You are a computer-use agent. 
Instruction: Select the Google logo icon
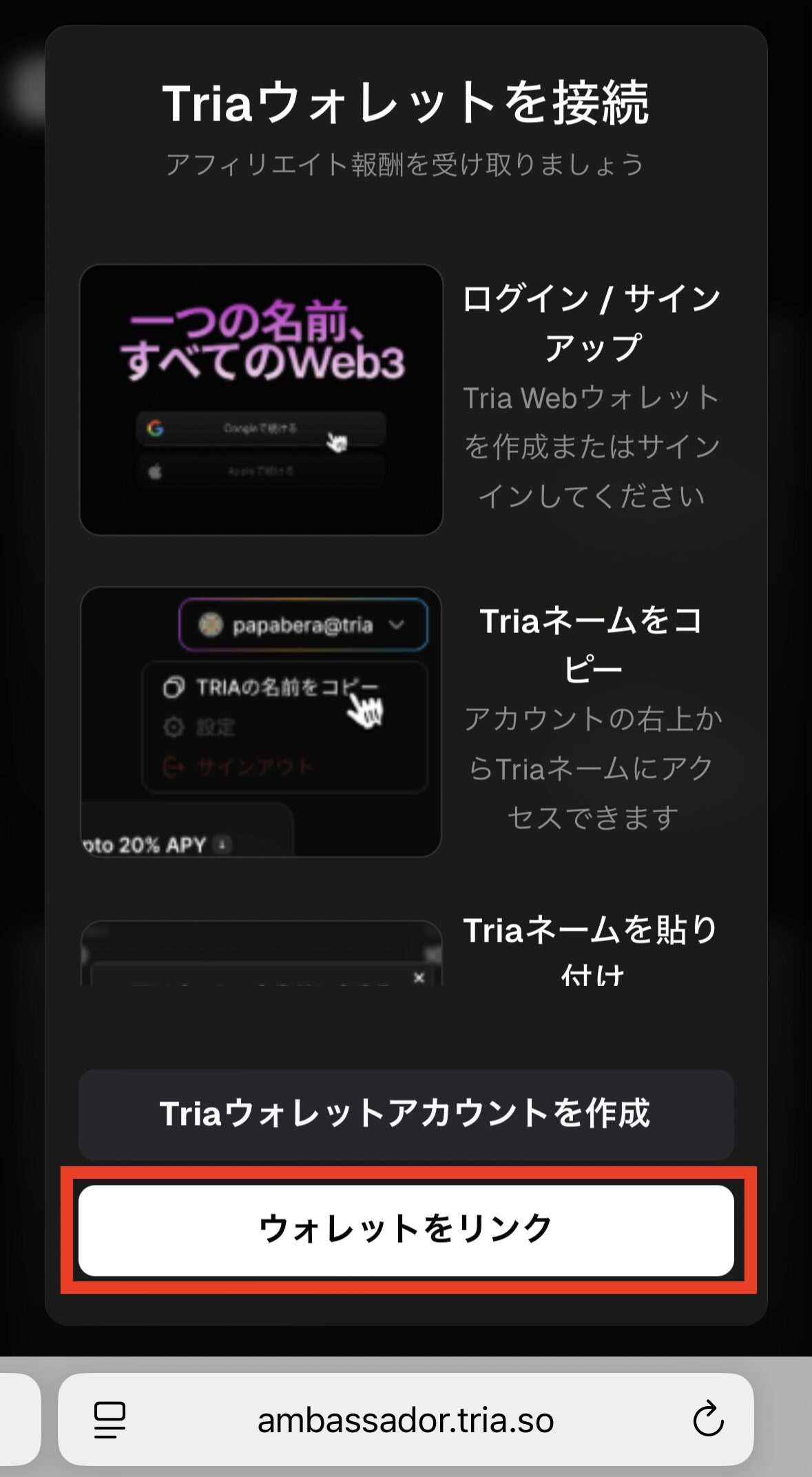point(154,427)
